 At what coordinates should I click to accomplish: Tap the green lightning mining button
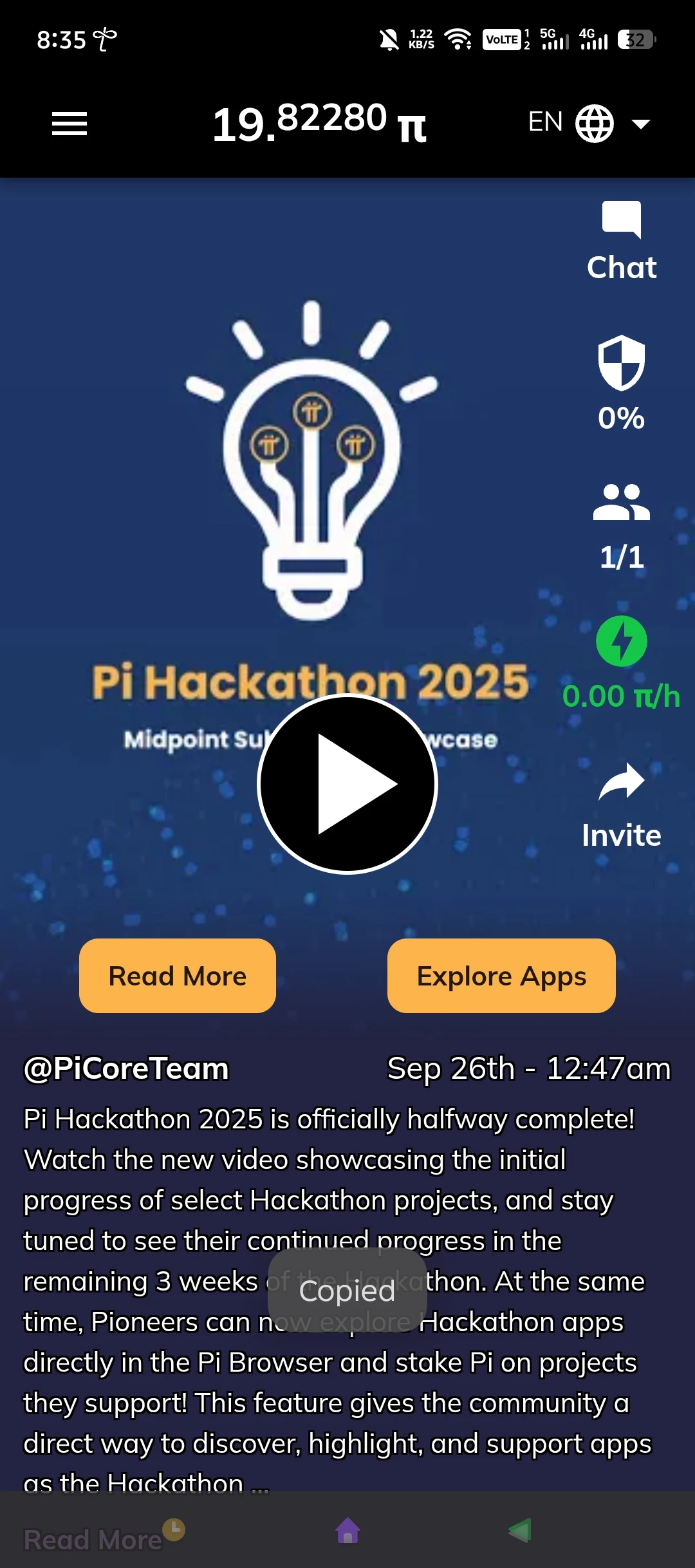[621, 640]
